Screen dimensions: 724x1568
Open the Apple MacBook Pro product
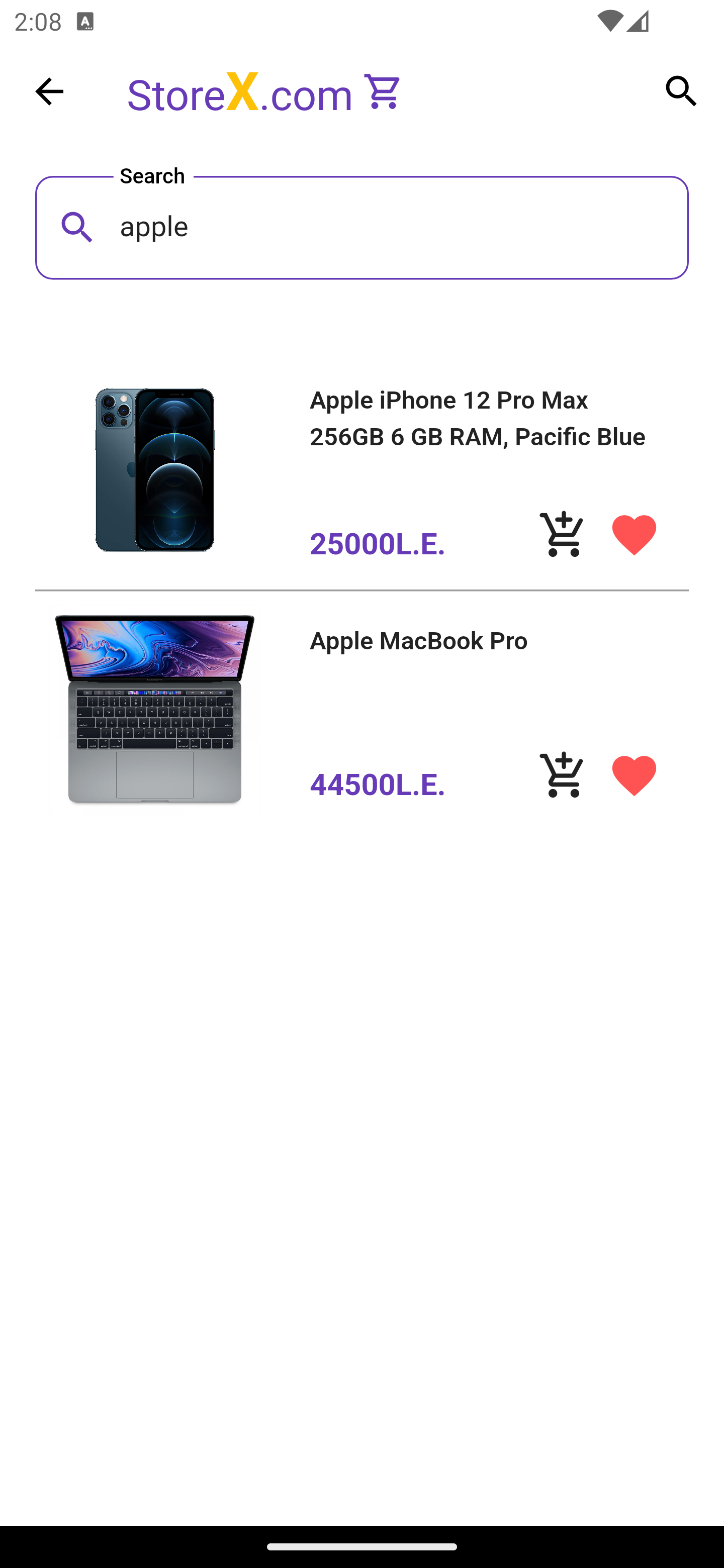tap(418, 640)
